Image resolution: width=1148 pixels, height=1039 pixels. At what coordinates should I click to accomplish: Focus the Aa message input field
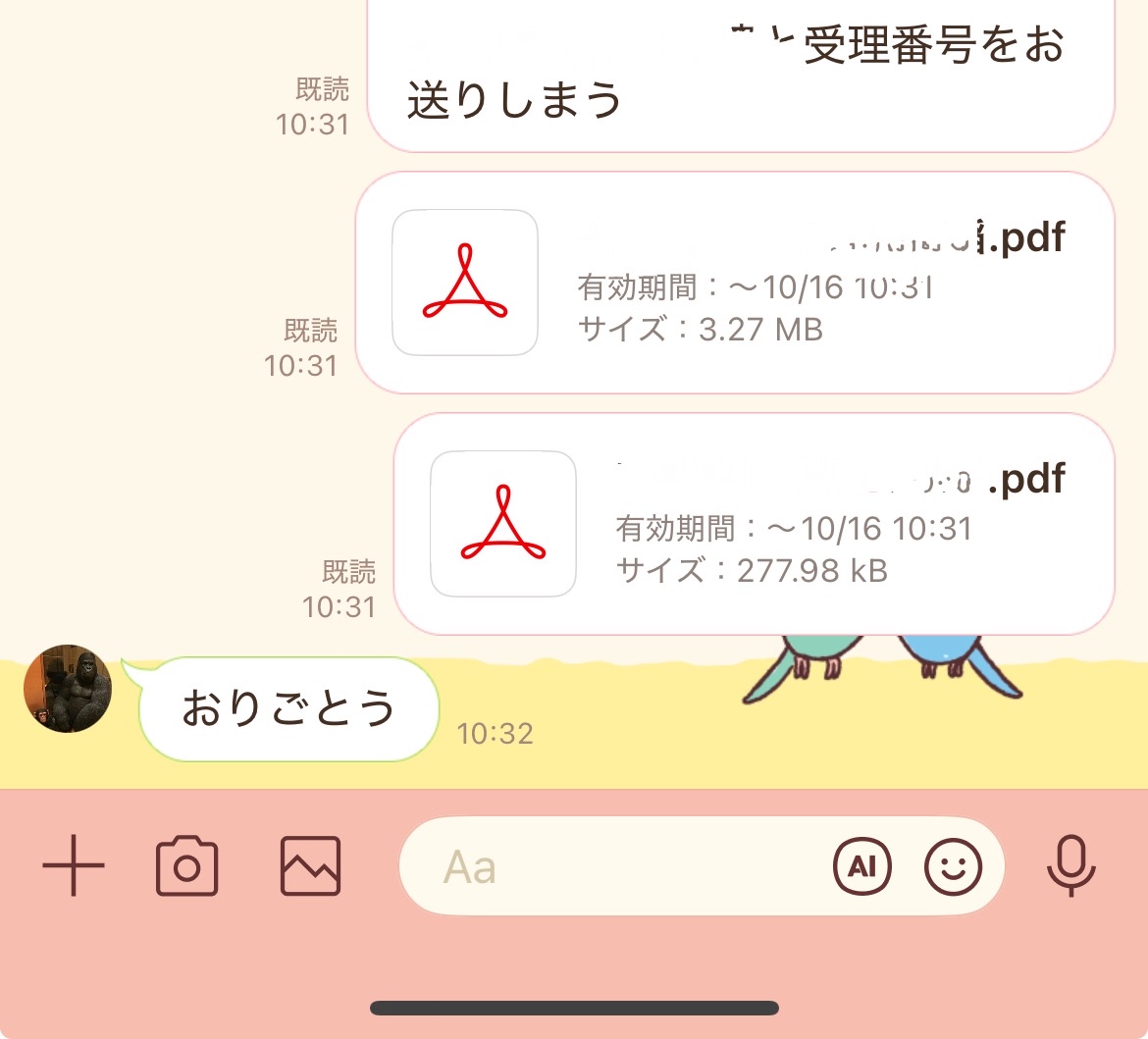608,866
